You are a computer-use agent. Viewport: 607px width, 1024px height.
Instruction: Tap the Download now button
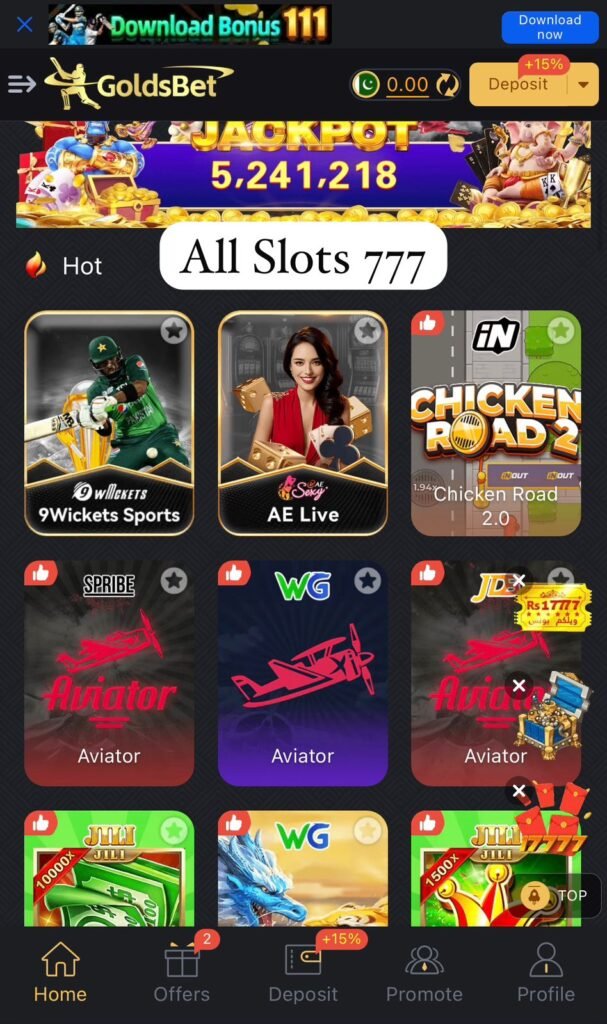pos(549,27)
